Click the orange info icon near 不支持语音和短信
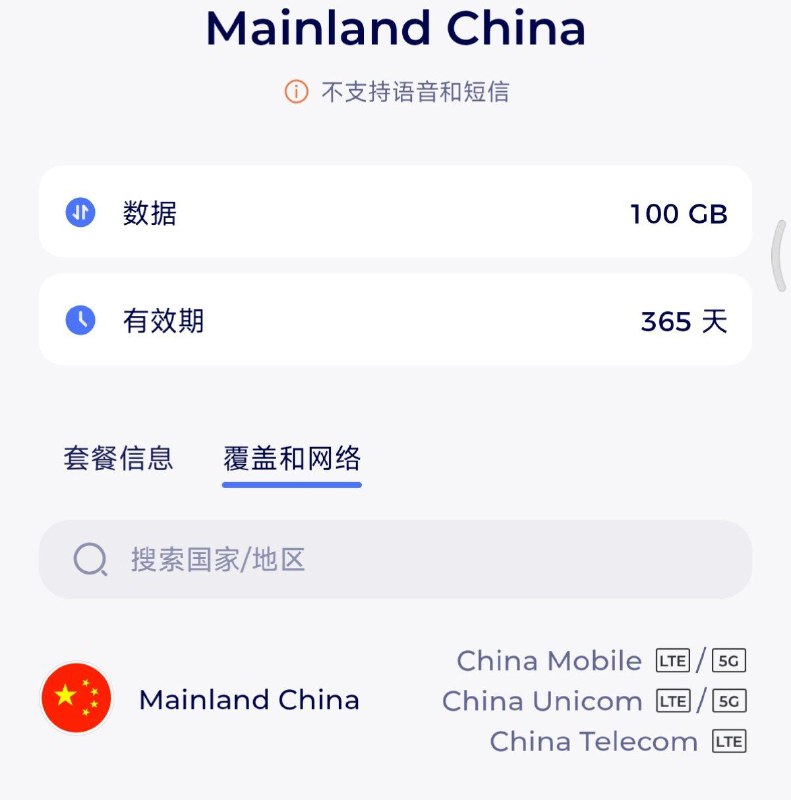791x800 pixels. pyautogui.click(x=294, y=91)
